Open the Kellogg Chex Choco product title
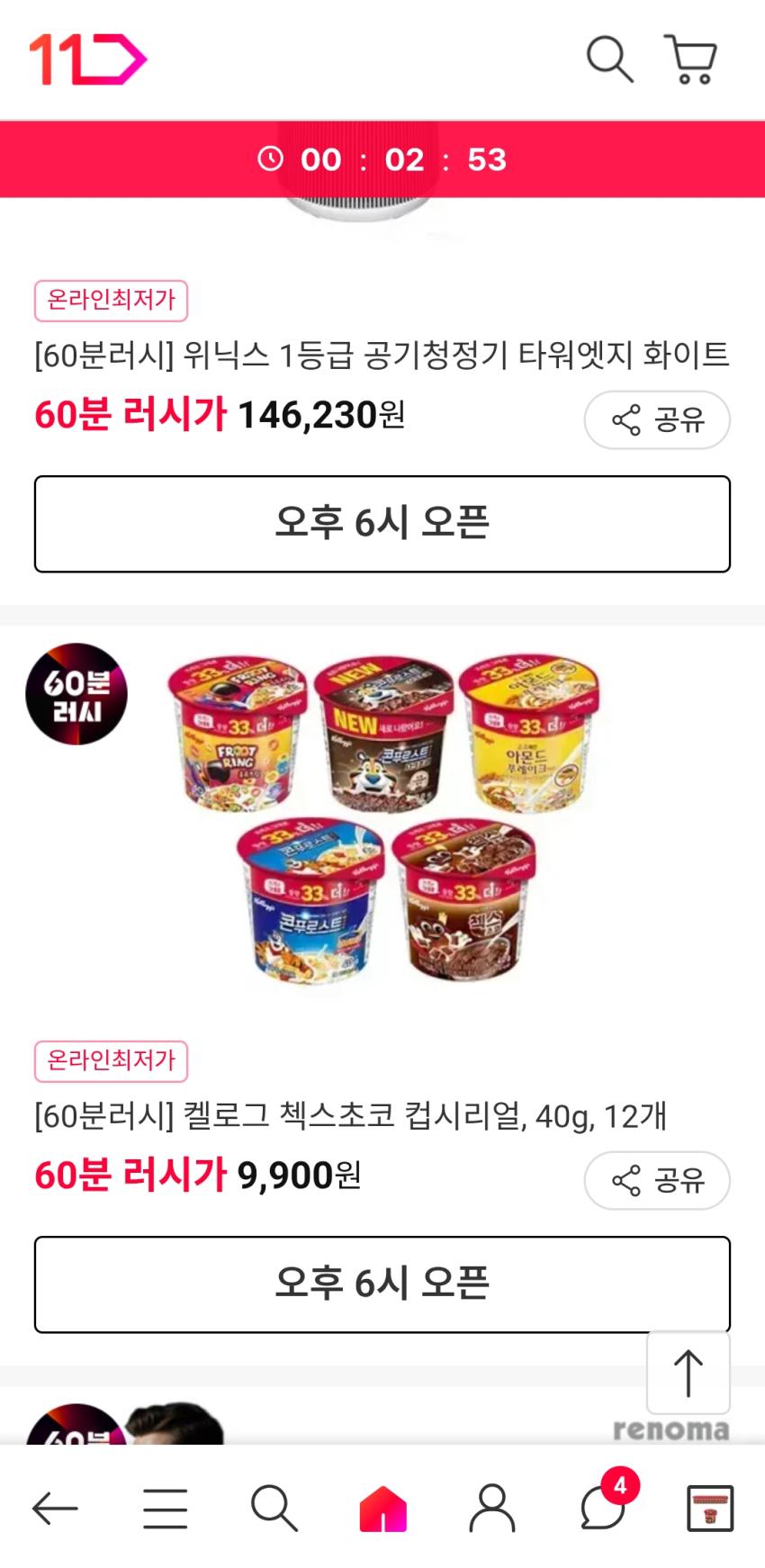This screenshot has height=1568, width=765. tap(351, 1116)
